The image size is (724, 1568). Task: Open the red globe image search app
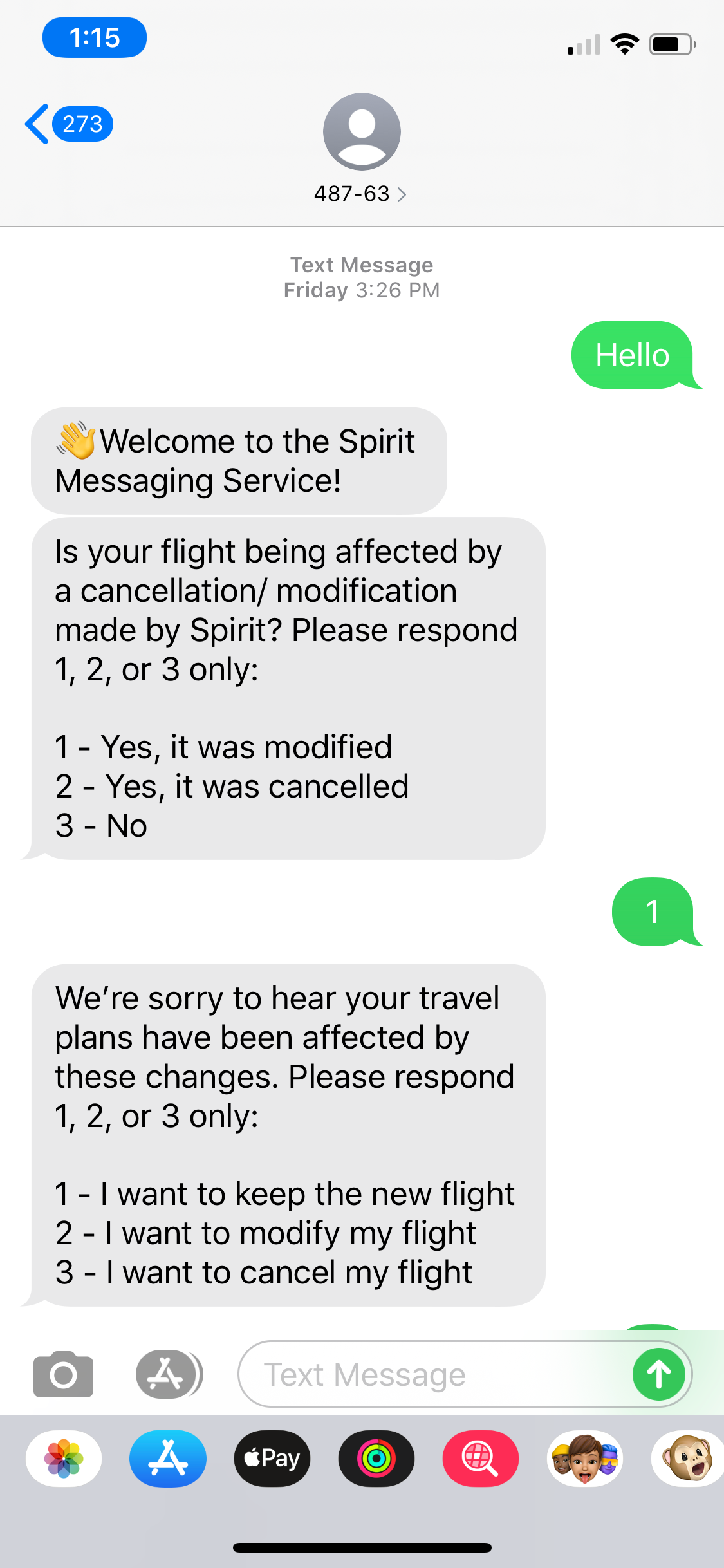click(481, 1459)
